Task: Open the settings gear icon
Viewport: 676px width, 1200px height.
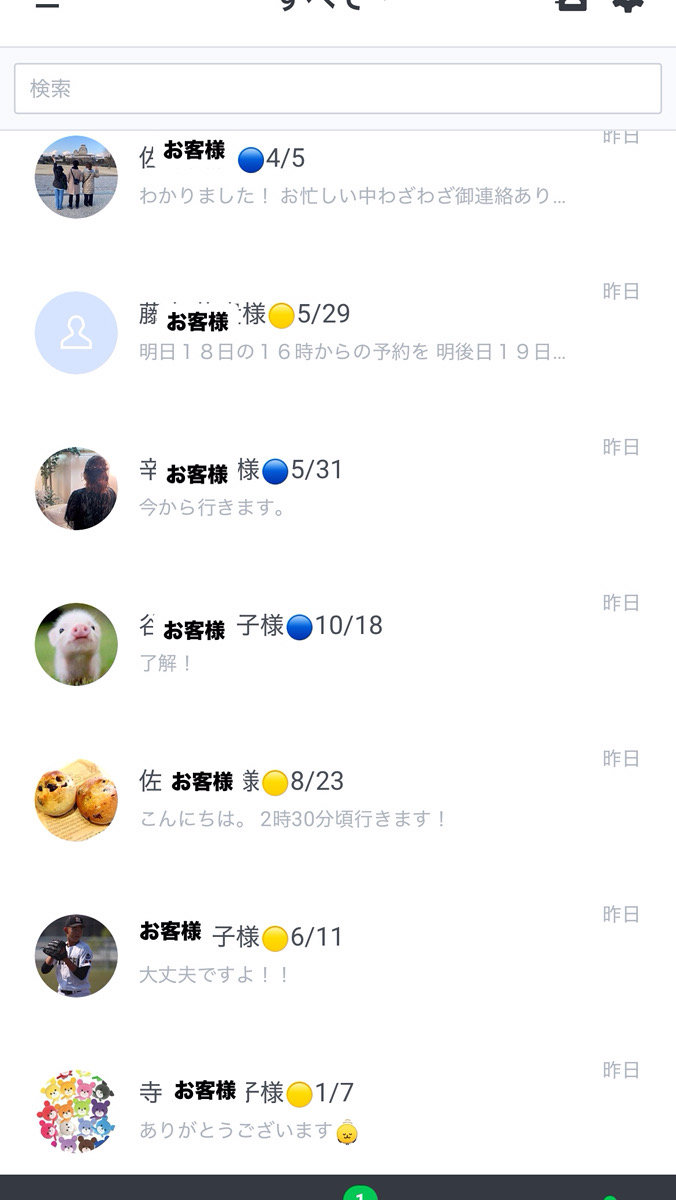Action: click(627, 3)
